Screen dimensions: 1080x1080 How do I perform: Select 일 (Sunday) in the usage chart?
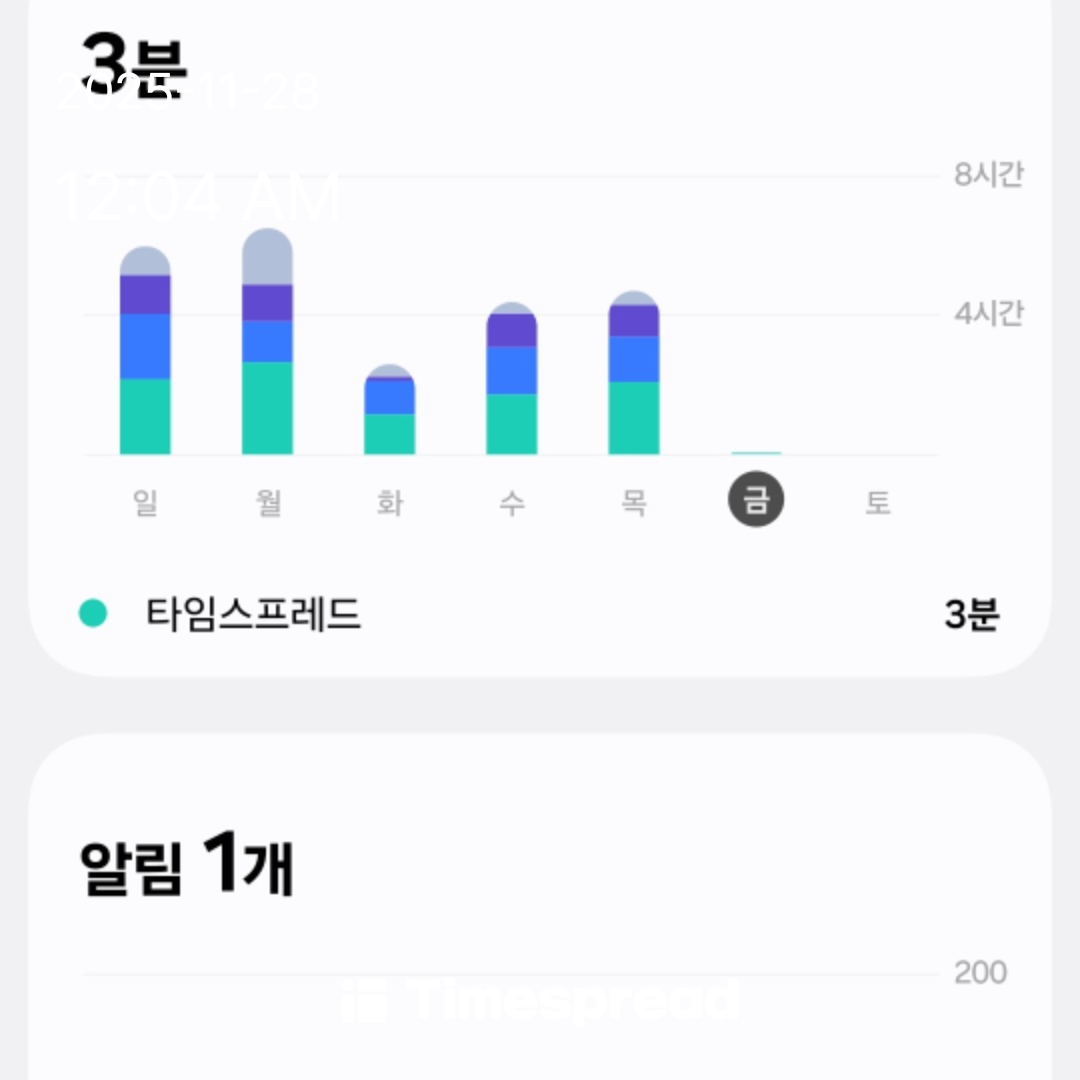click(x=145, y=501)
